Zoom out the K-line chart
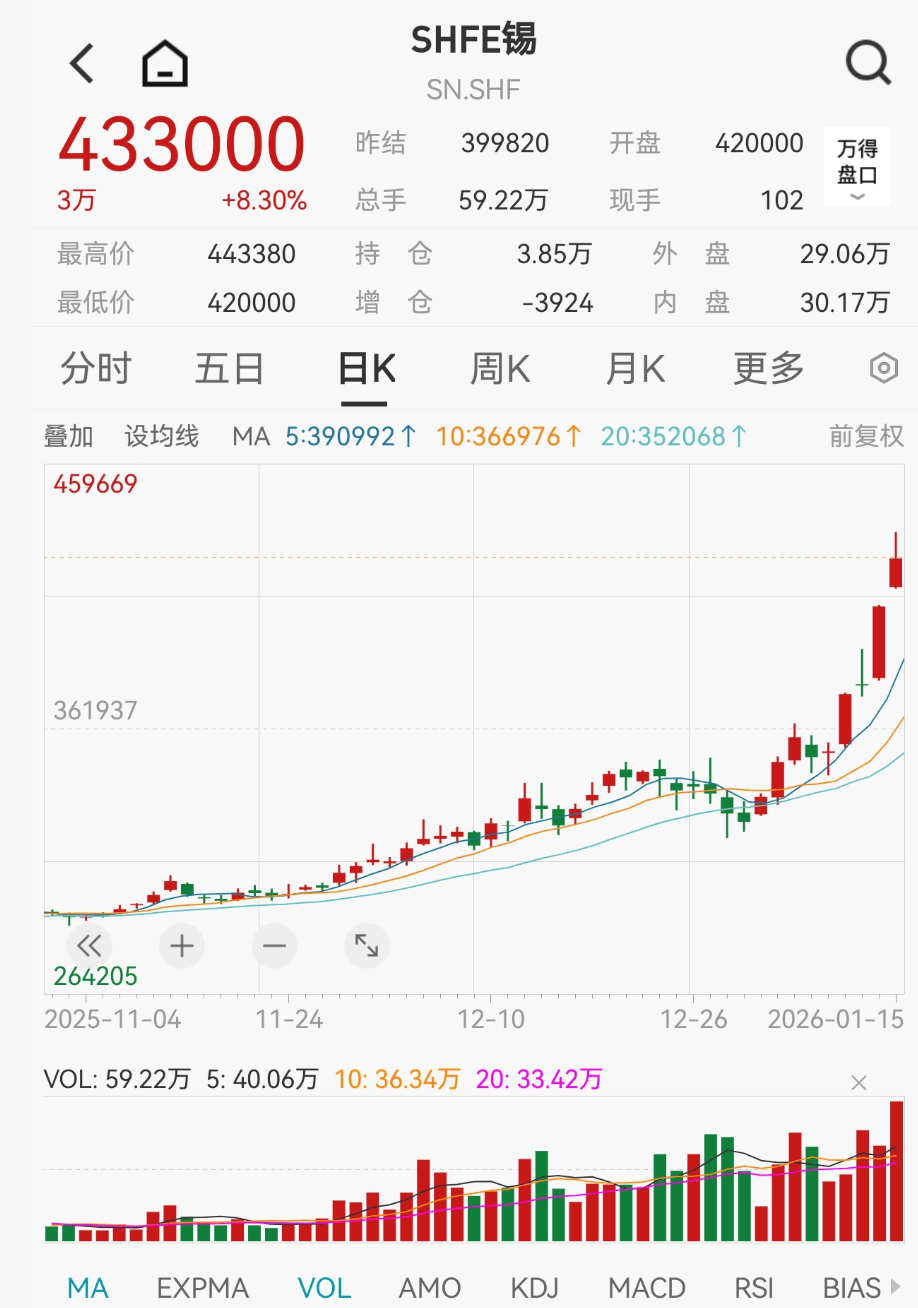The height and width of the screenshot is (1308, 918). 275,945
